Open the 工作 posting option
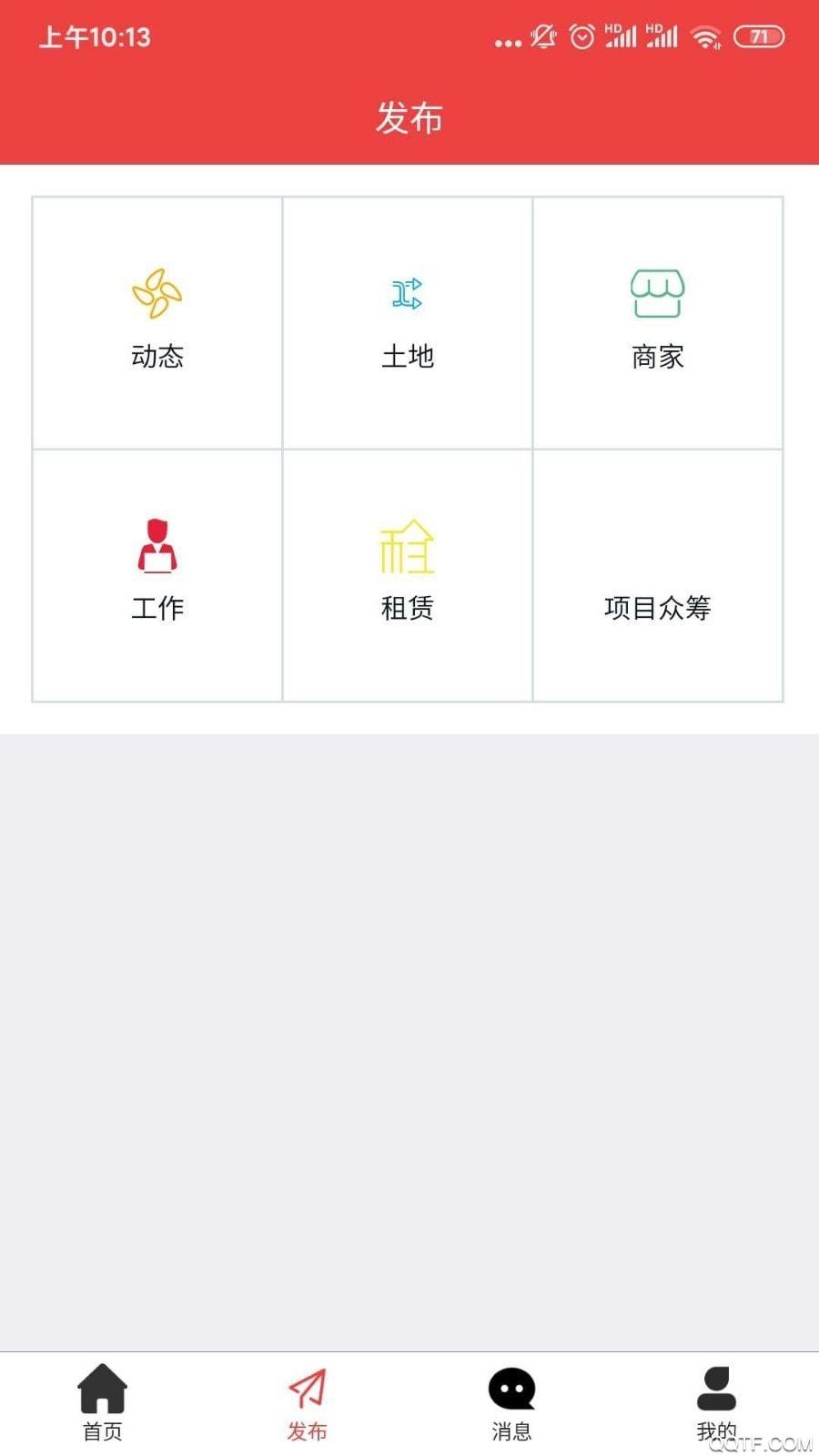The image size is (819, 1456). [157, 575]
